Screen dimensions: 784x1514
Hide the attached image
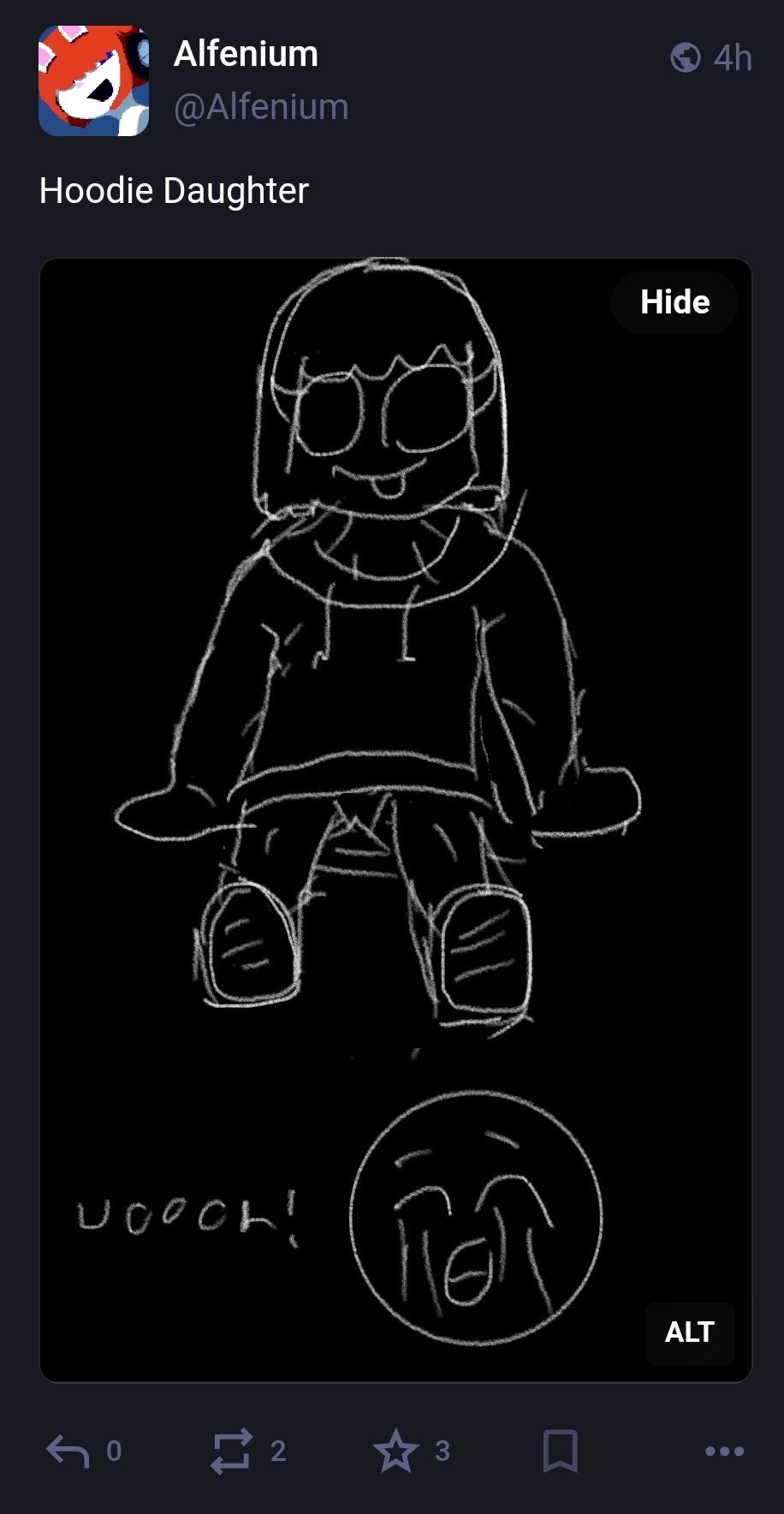(674, 302)
